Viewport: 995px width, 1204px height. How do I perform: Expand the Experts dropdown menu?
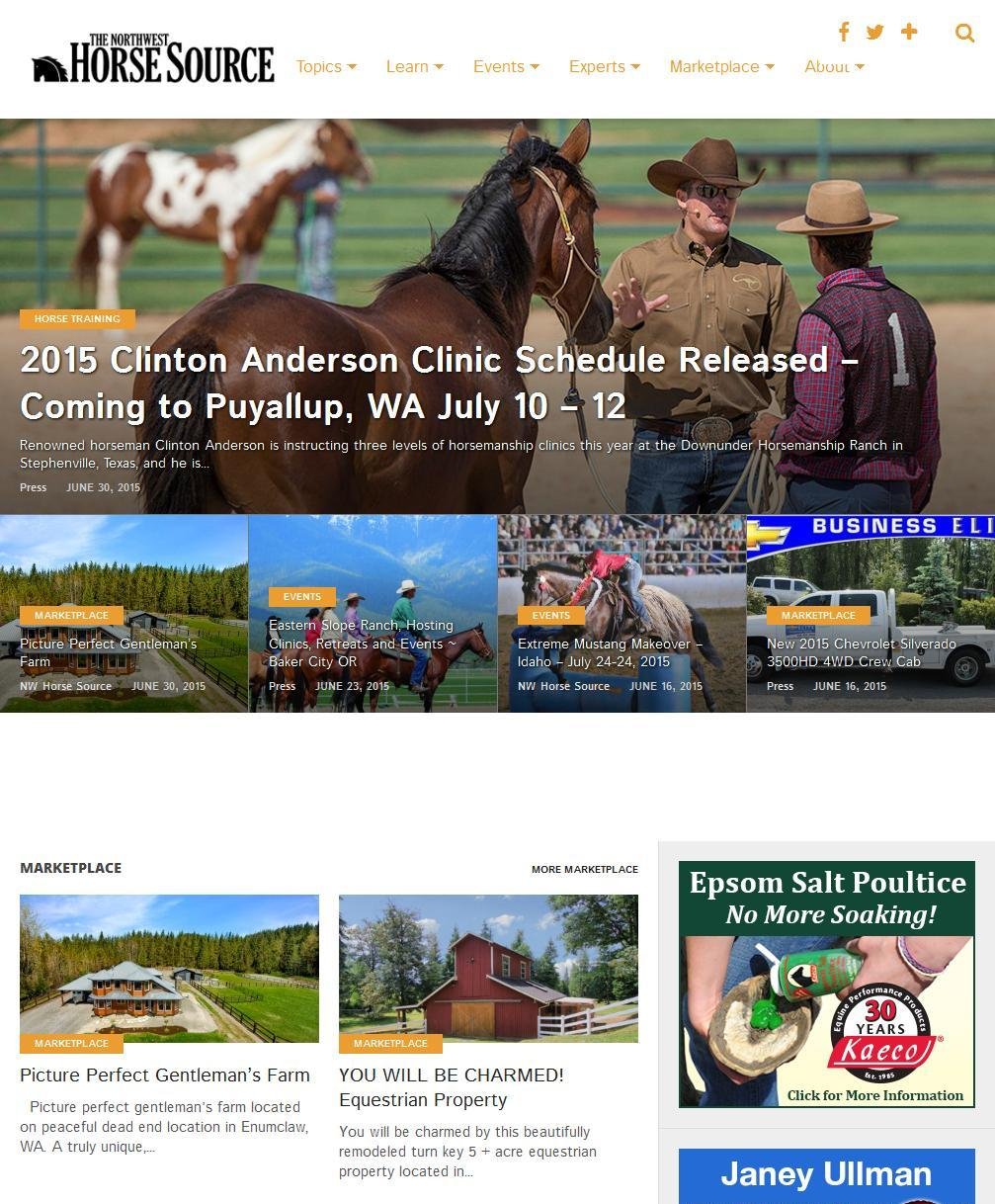point(604,66)
